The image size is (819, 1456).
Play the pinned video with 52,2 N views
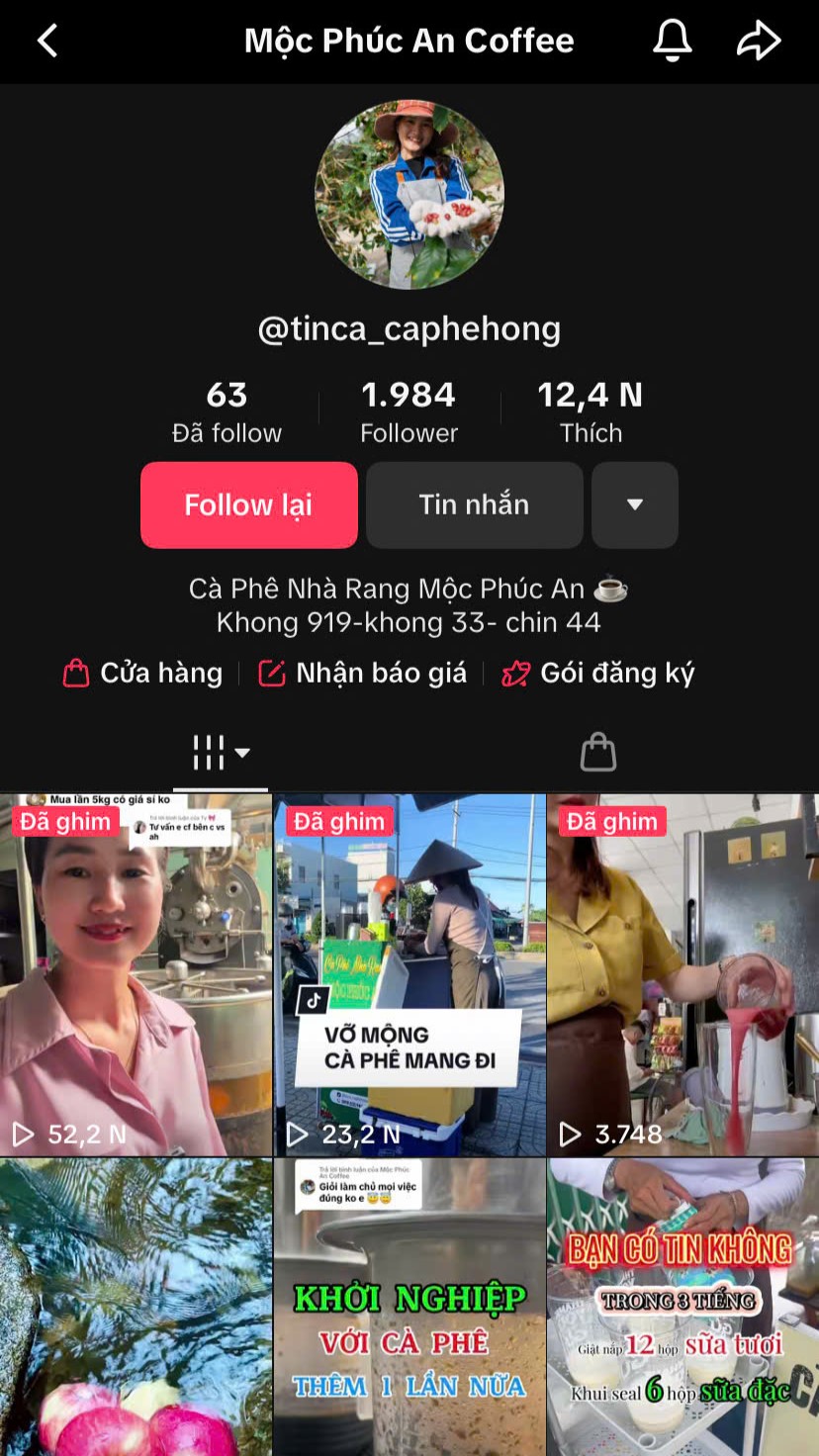[136, 974]
